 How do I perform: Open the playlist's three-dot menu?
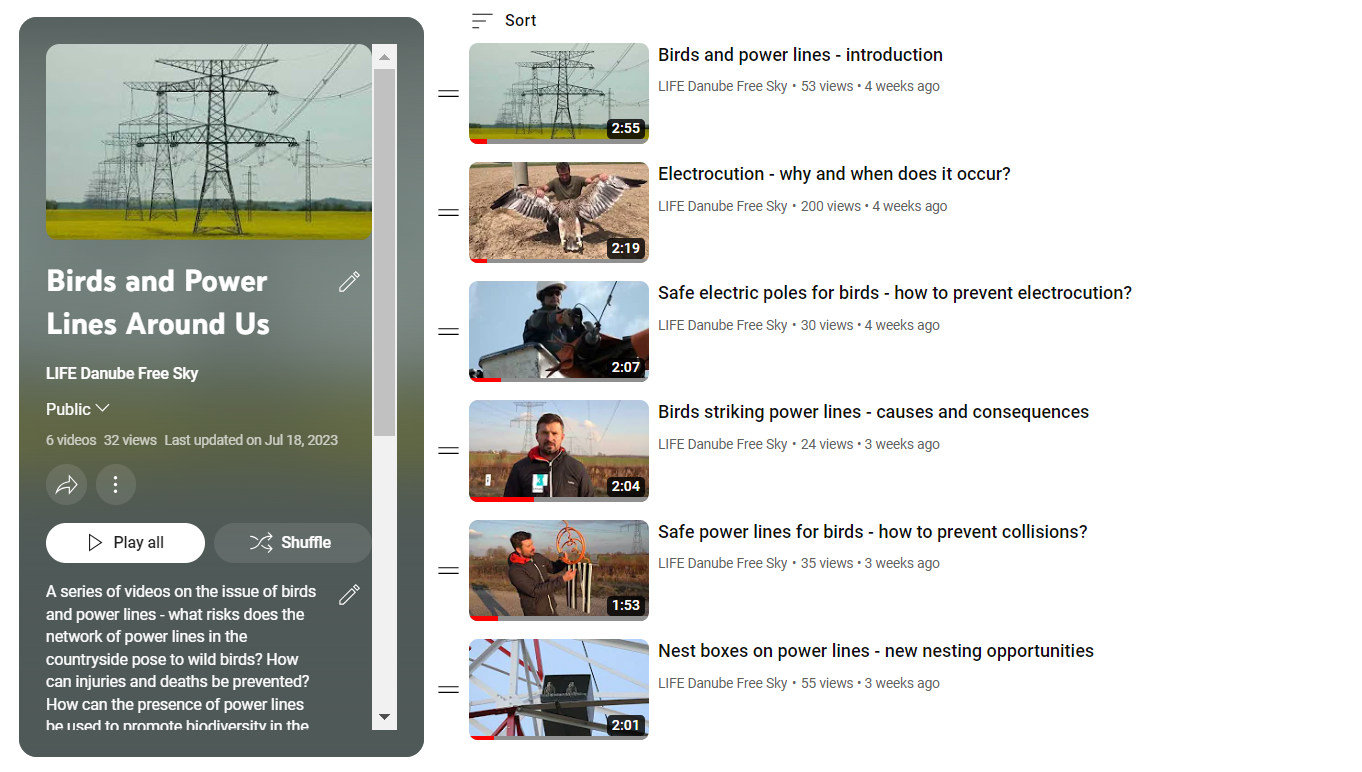click(x=116, y=485)
